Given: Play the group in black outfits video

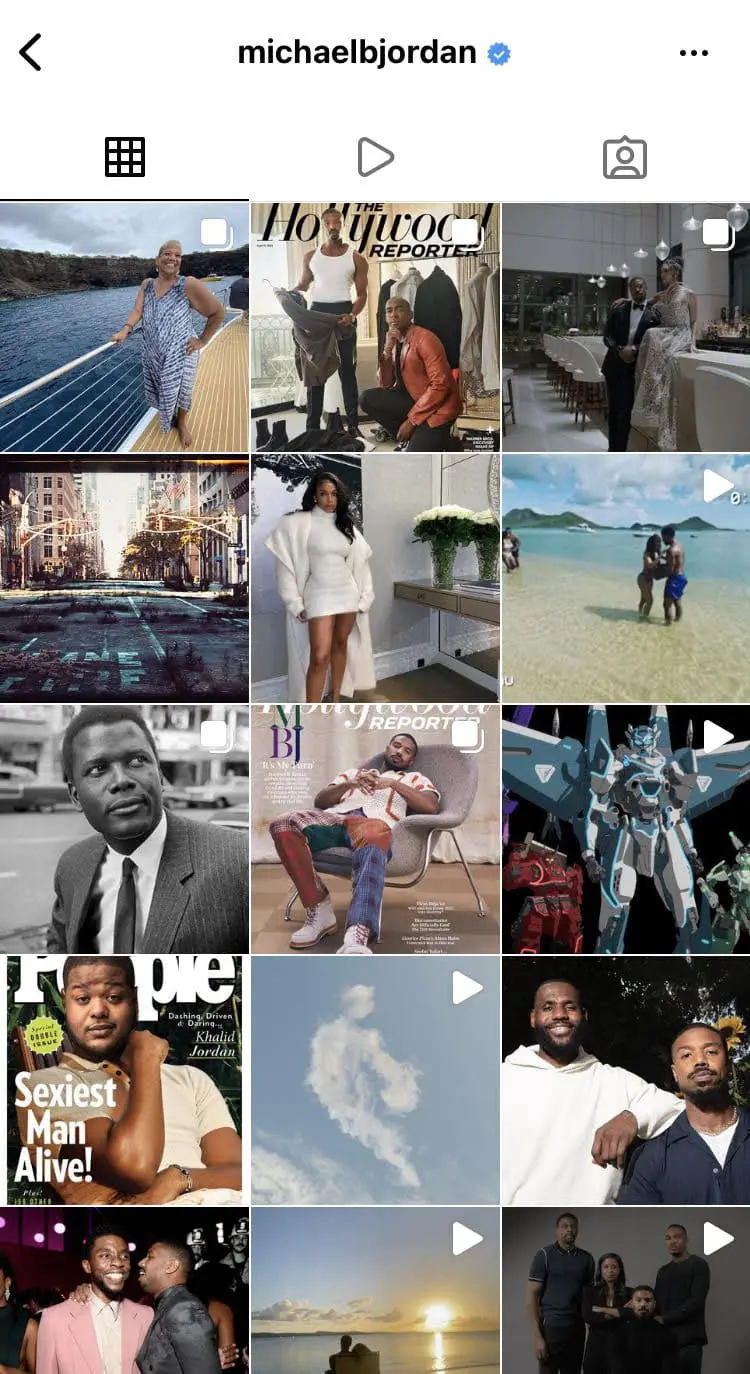Looking at the screenshot, I should click(x=626, y=1291).
